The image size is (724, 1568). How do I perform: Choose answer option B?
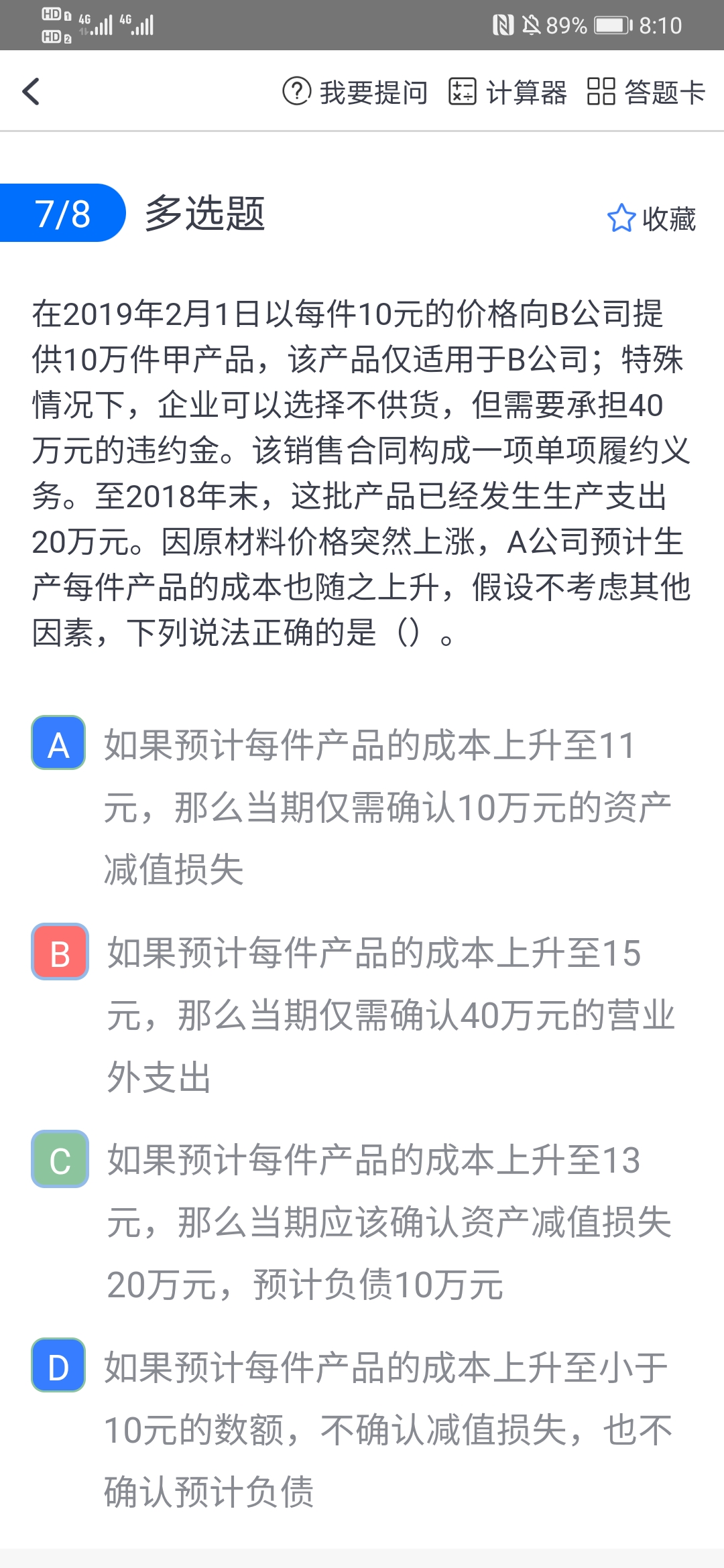pyautogui.click(x=60, y=952)
